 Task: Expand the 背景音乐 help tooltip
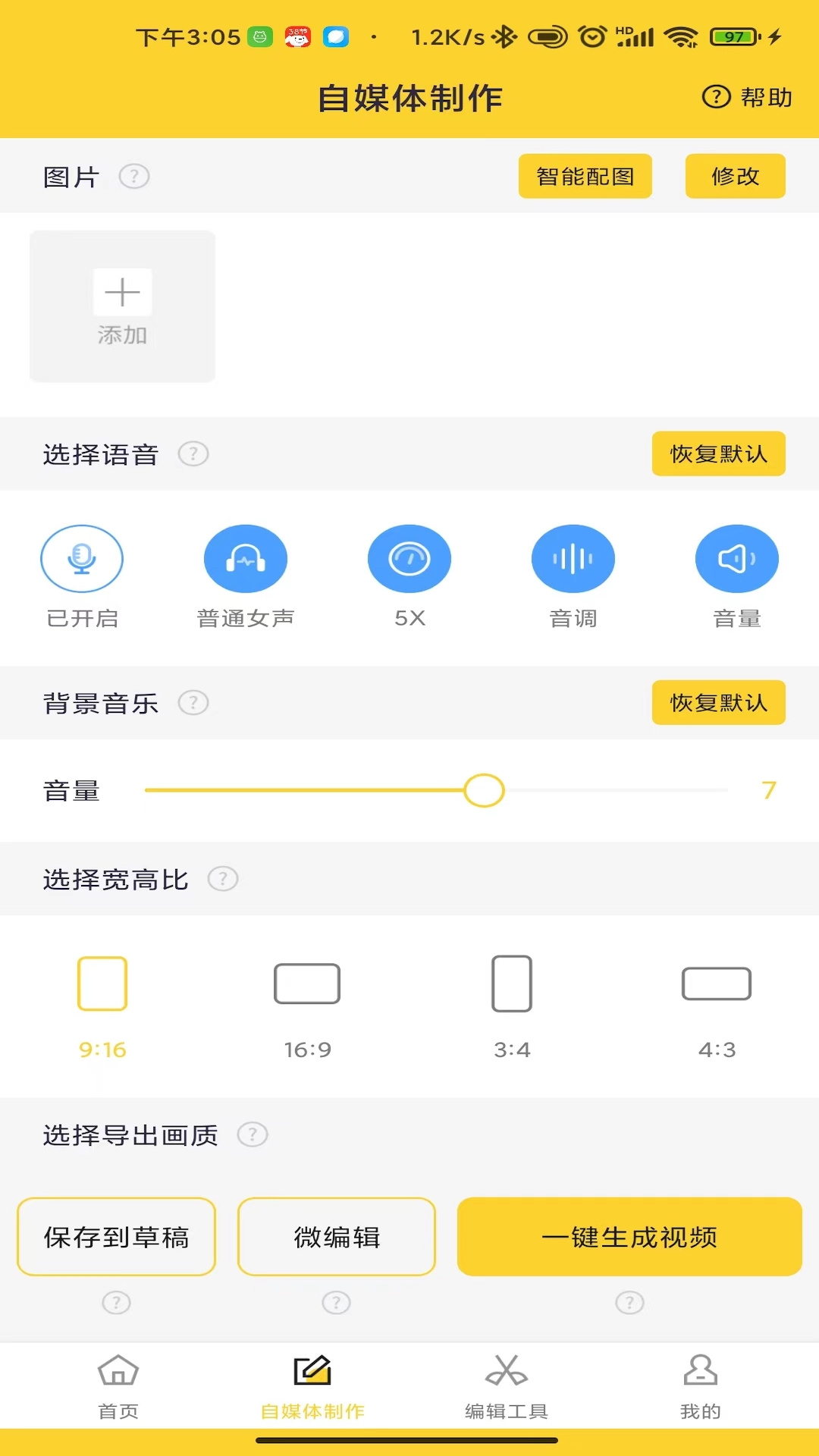[194, 703]
